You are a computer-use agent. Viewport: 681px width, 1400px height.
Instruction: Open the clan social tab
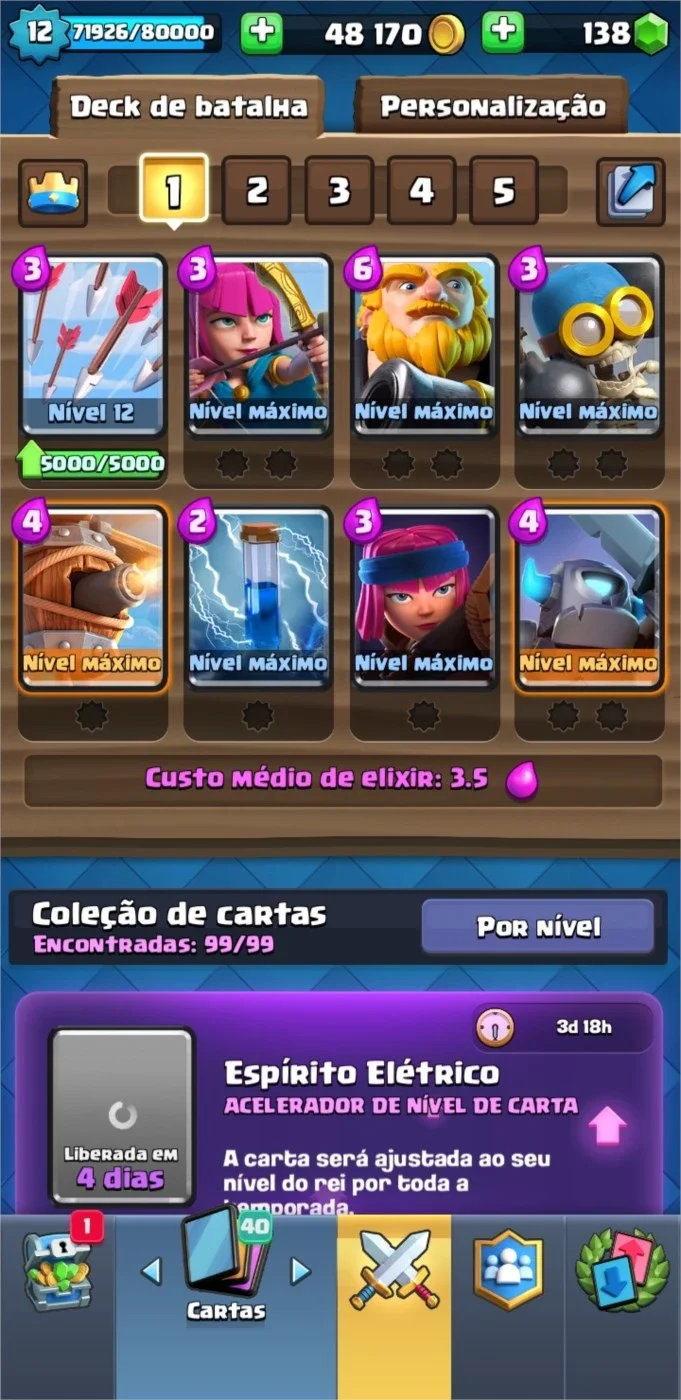click(x=508, y=1270)
